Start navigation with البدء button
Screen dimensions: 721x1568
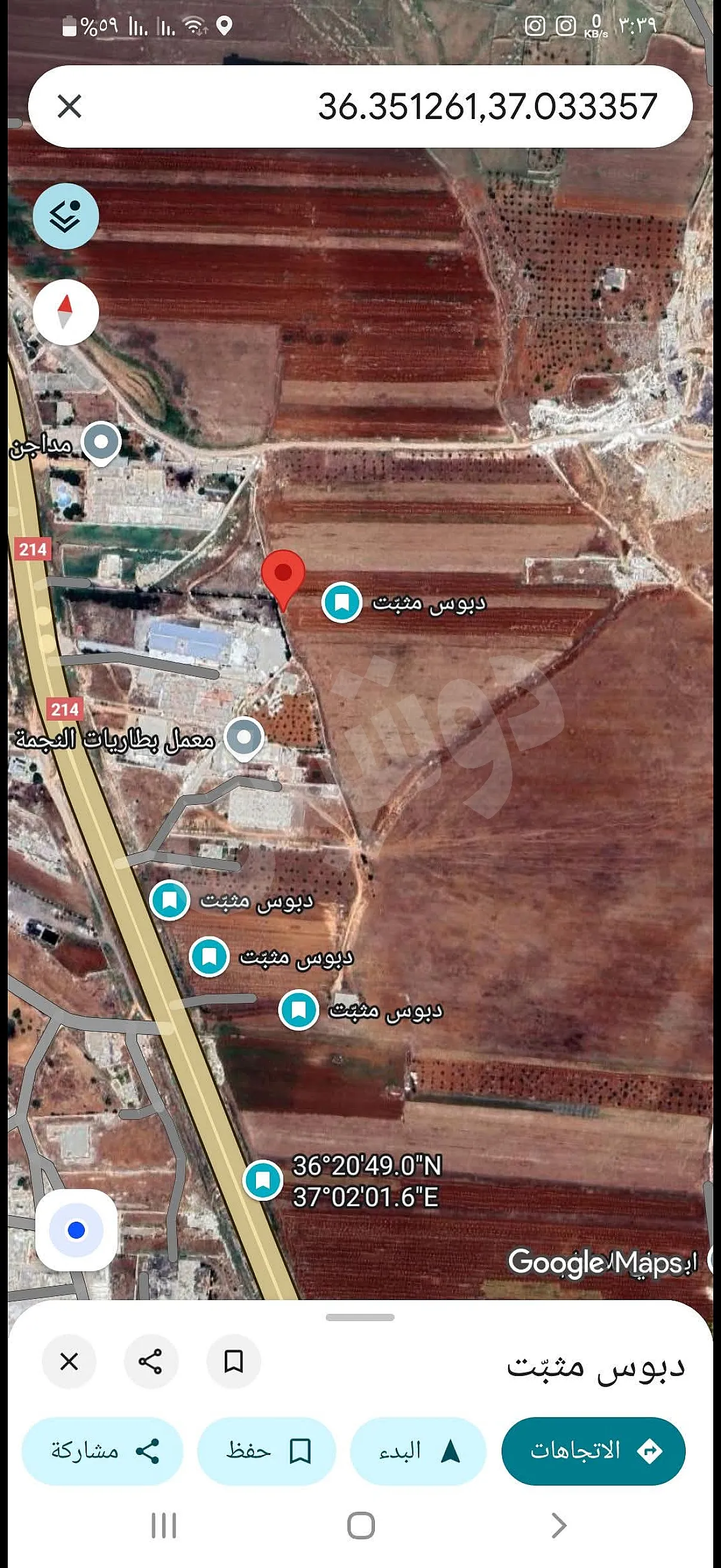click(418, 1451)
